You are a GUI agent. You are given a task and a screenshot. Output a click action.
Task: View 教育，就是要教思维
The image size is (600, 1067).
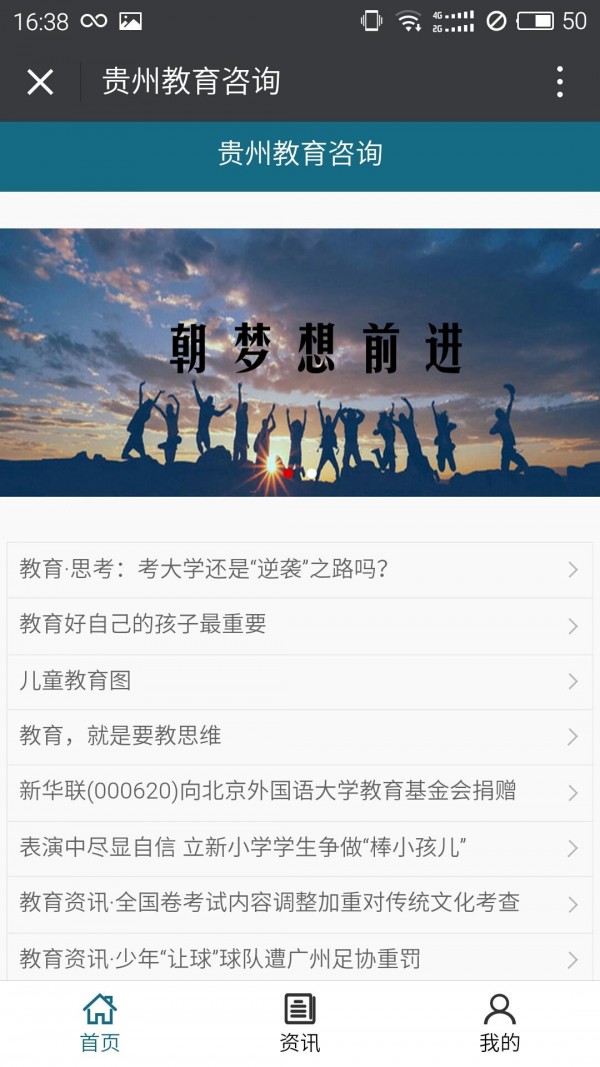[298, 737]
